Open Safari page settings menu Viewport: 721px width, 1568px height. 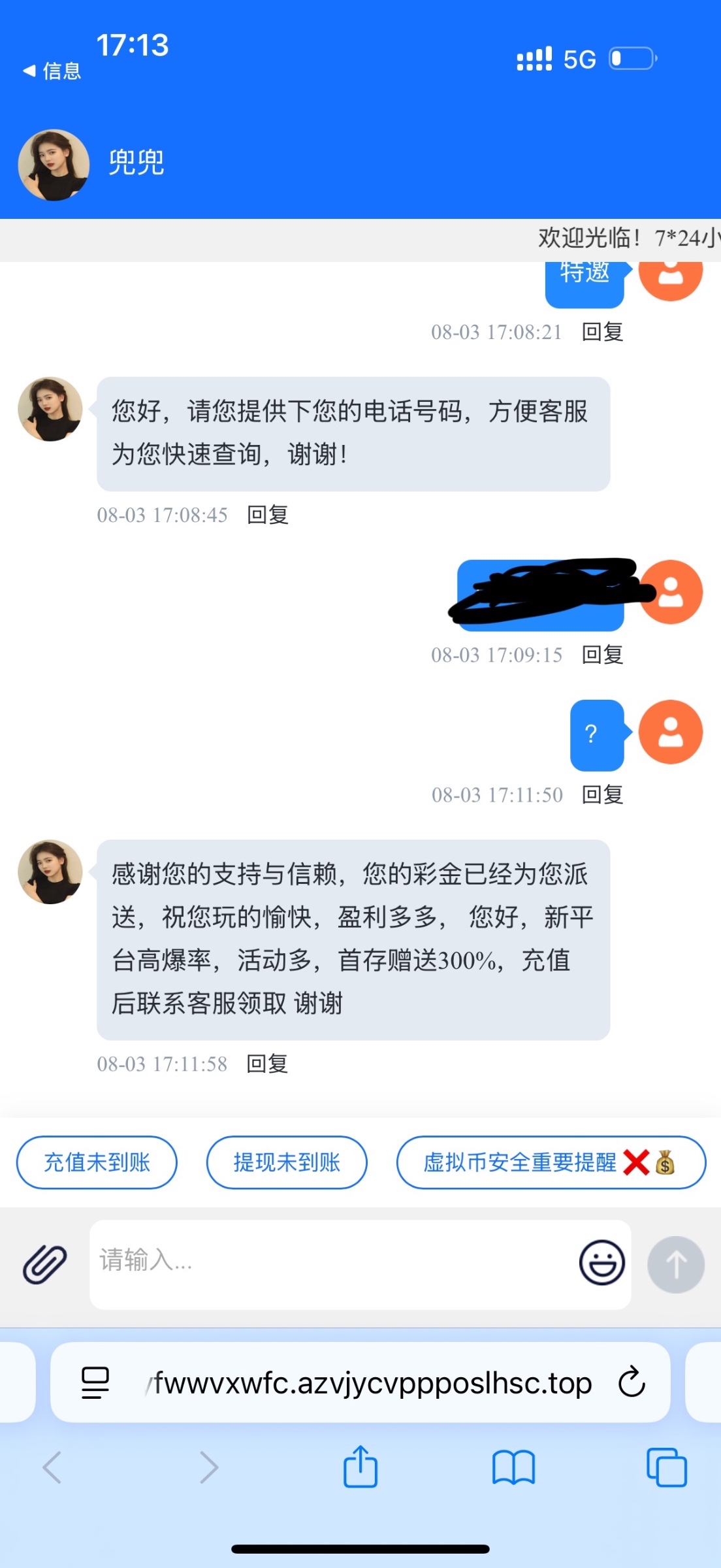coord(95,1382)
